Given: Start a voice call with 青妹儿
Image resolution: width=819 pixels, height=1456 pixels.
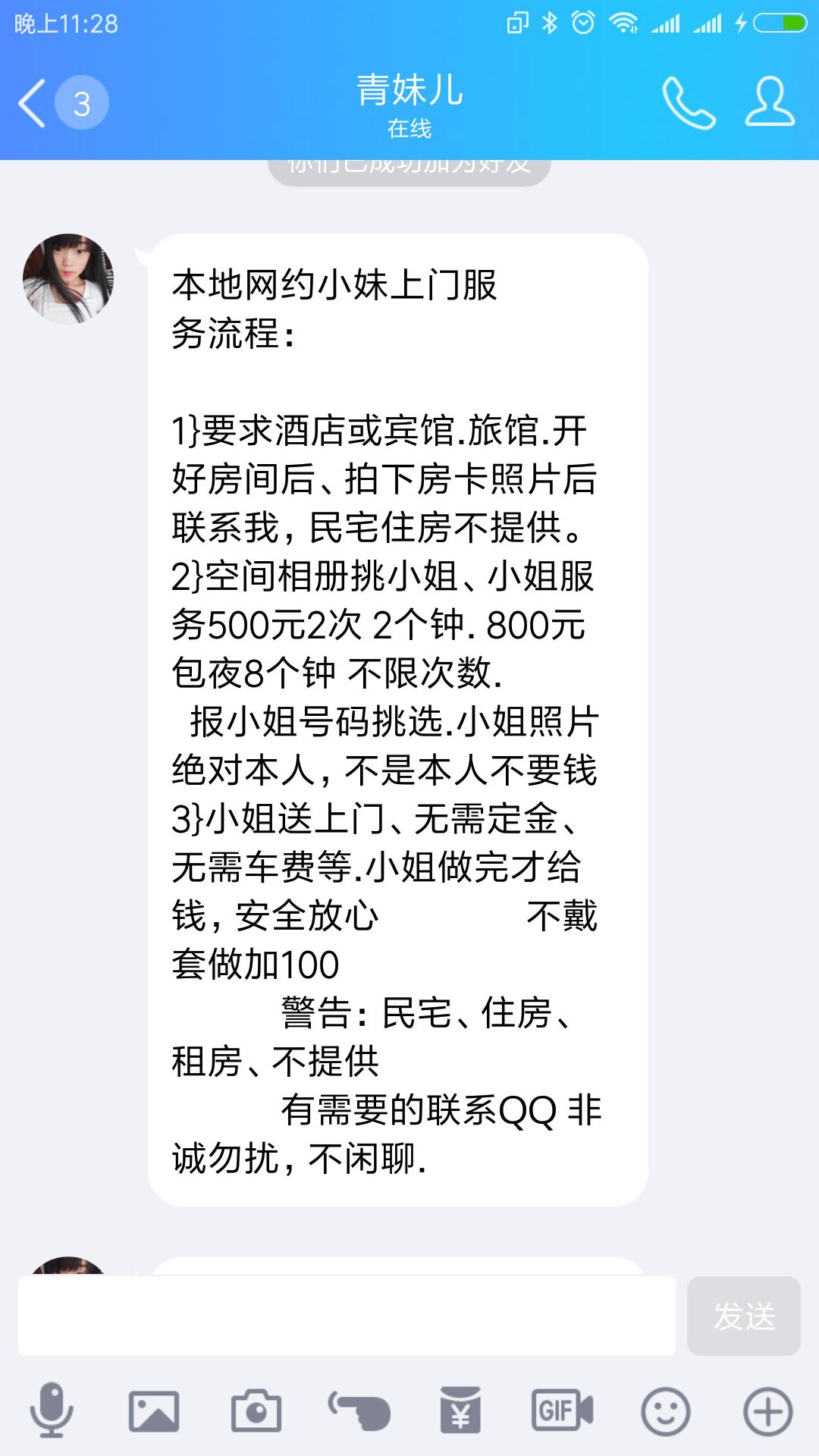Looking at the screenshot, I should tap(689, 102).
